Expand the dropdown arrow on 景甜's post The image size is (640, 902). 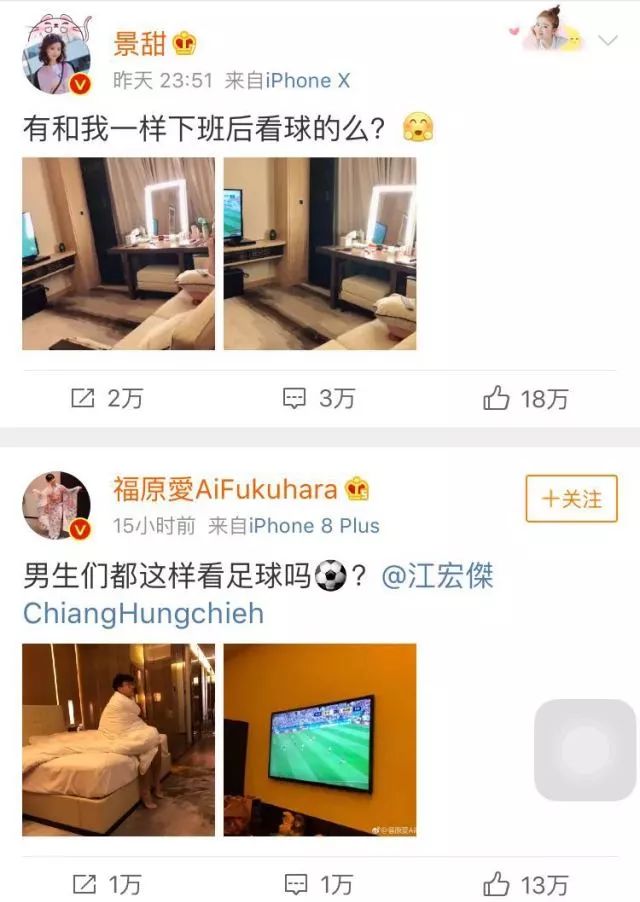(x=607, y=41)
